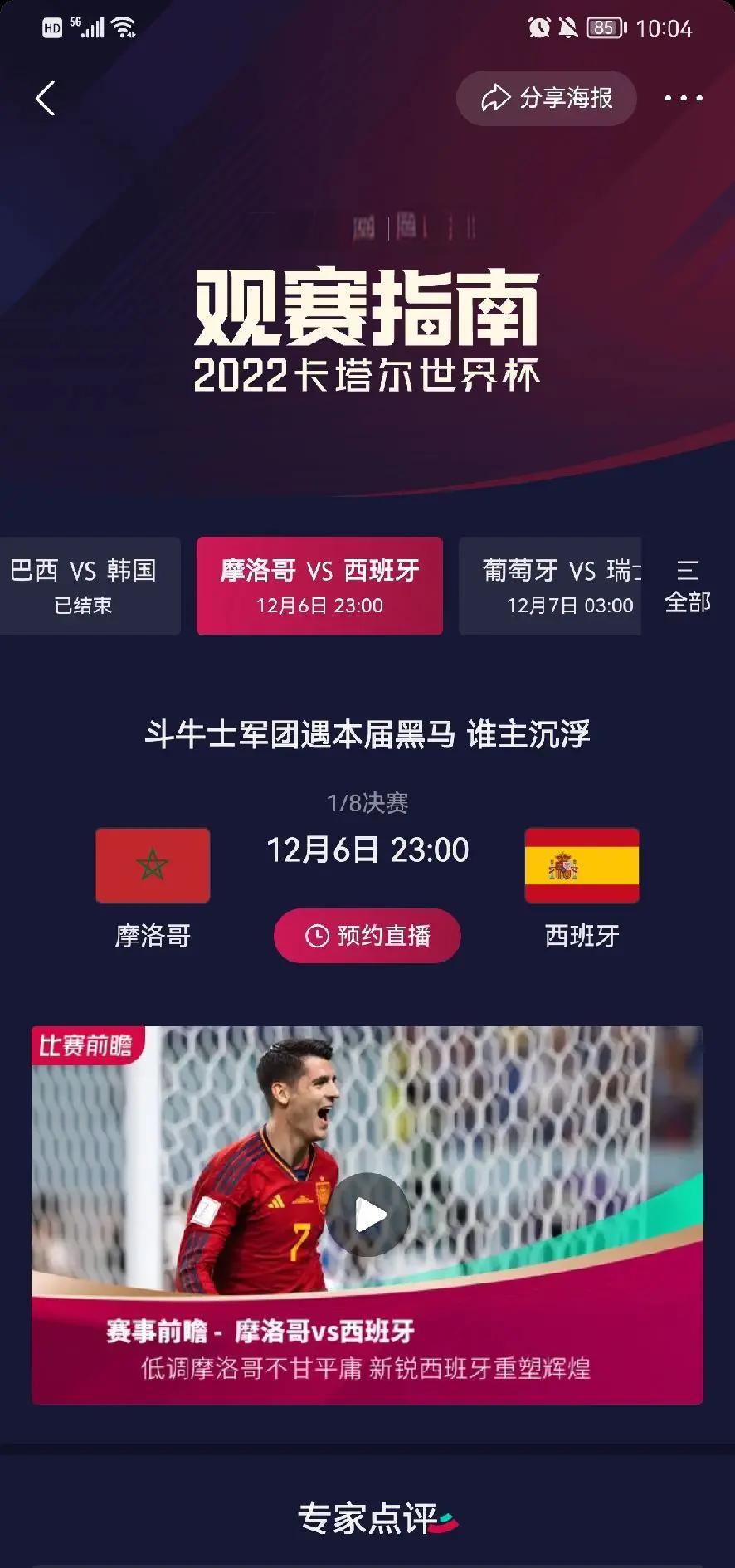Toggle the 预约直播 live reservation

[367, 936]
